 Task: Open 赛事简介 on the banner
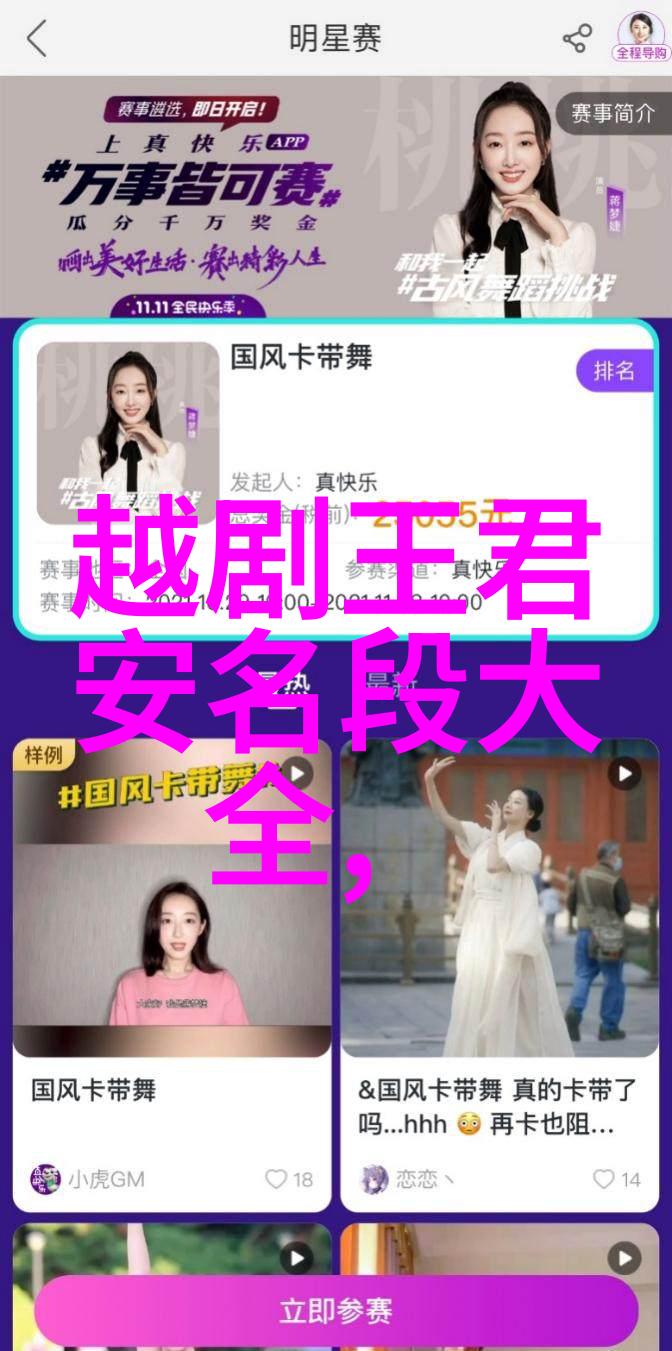click(x=612, y=114)
